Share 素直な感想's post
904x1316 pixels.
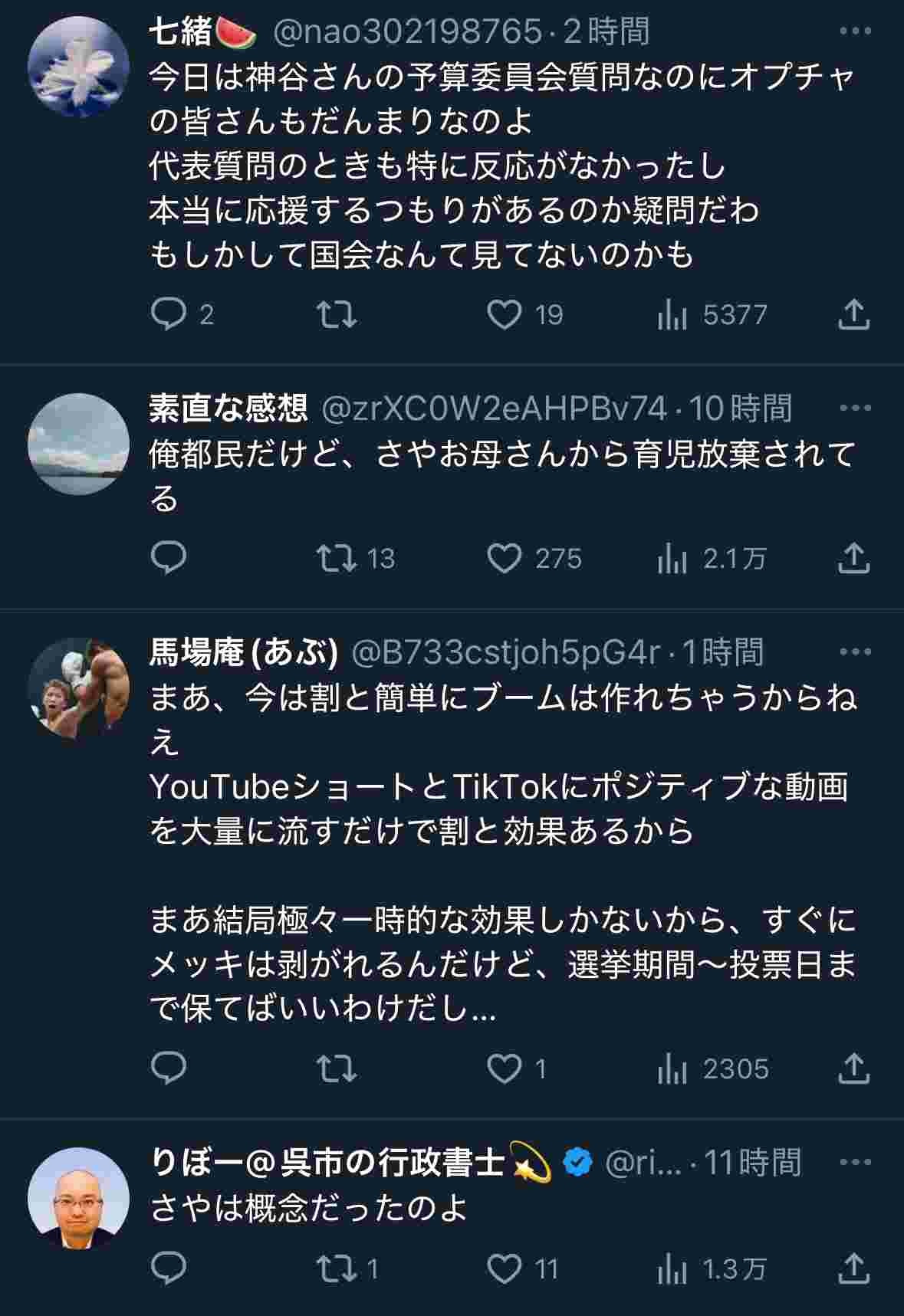853,558
